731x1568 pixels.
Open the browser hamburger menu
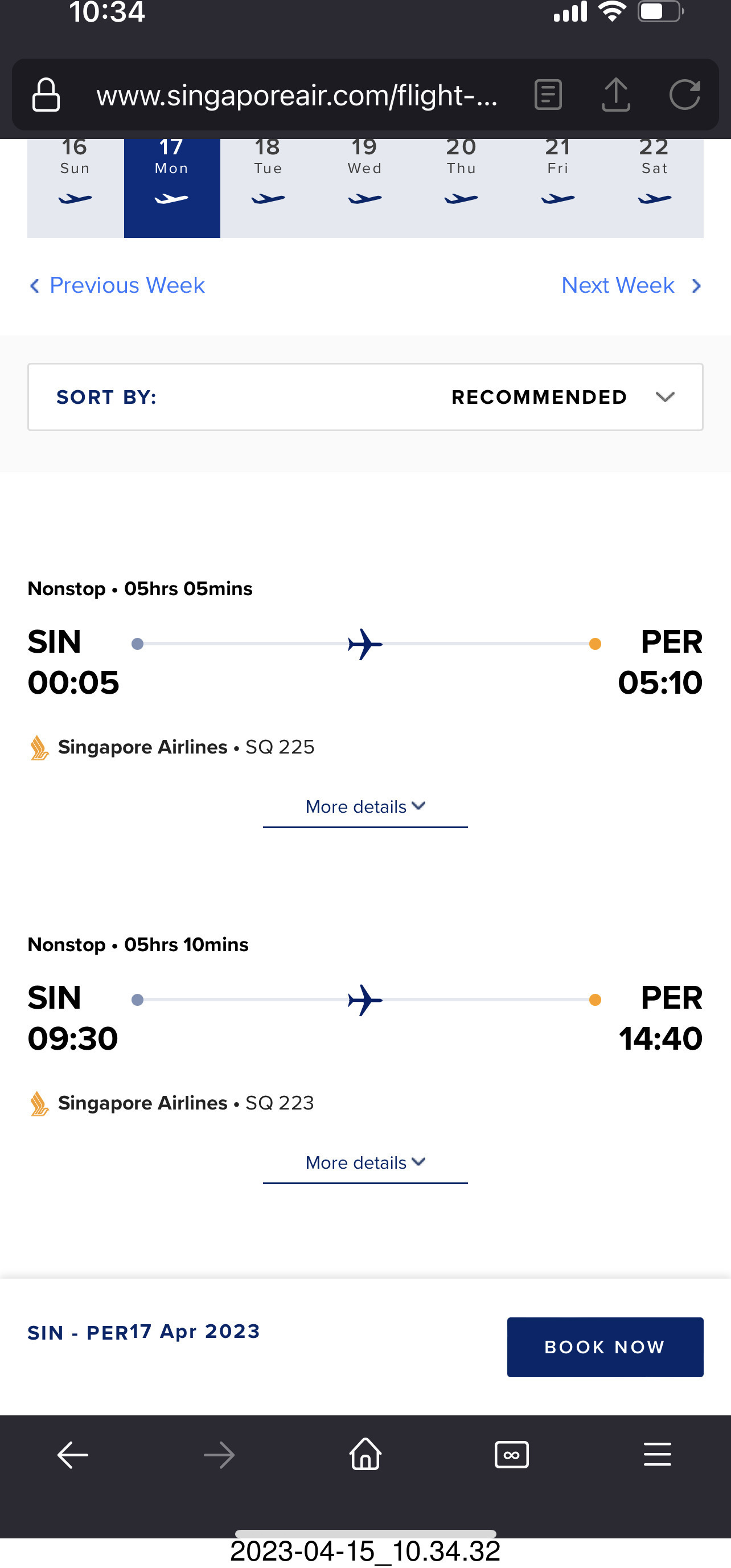[x=658, y=1455]
